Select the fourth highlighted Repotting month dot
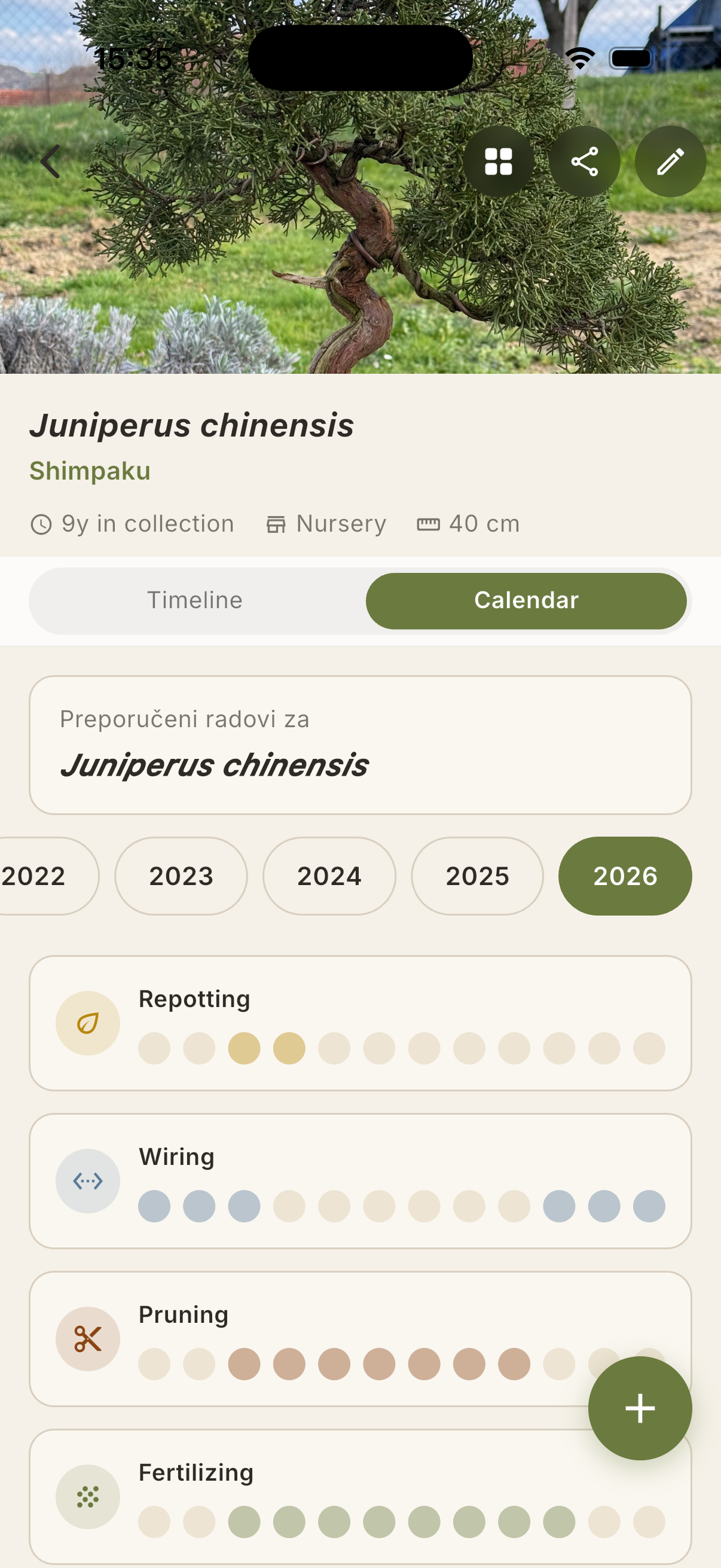This screenshot has height=1568, width=721. (x=289, y=1048)
